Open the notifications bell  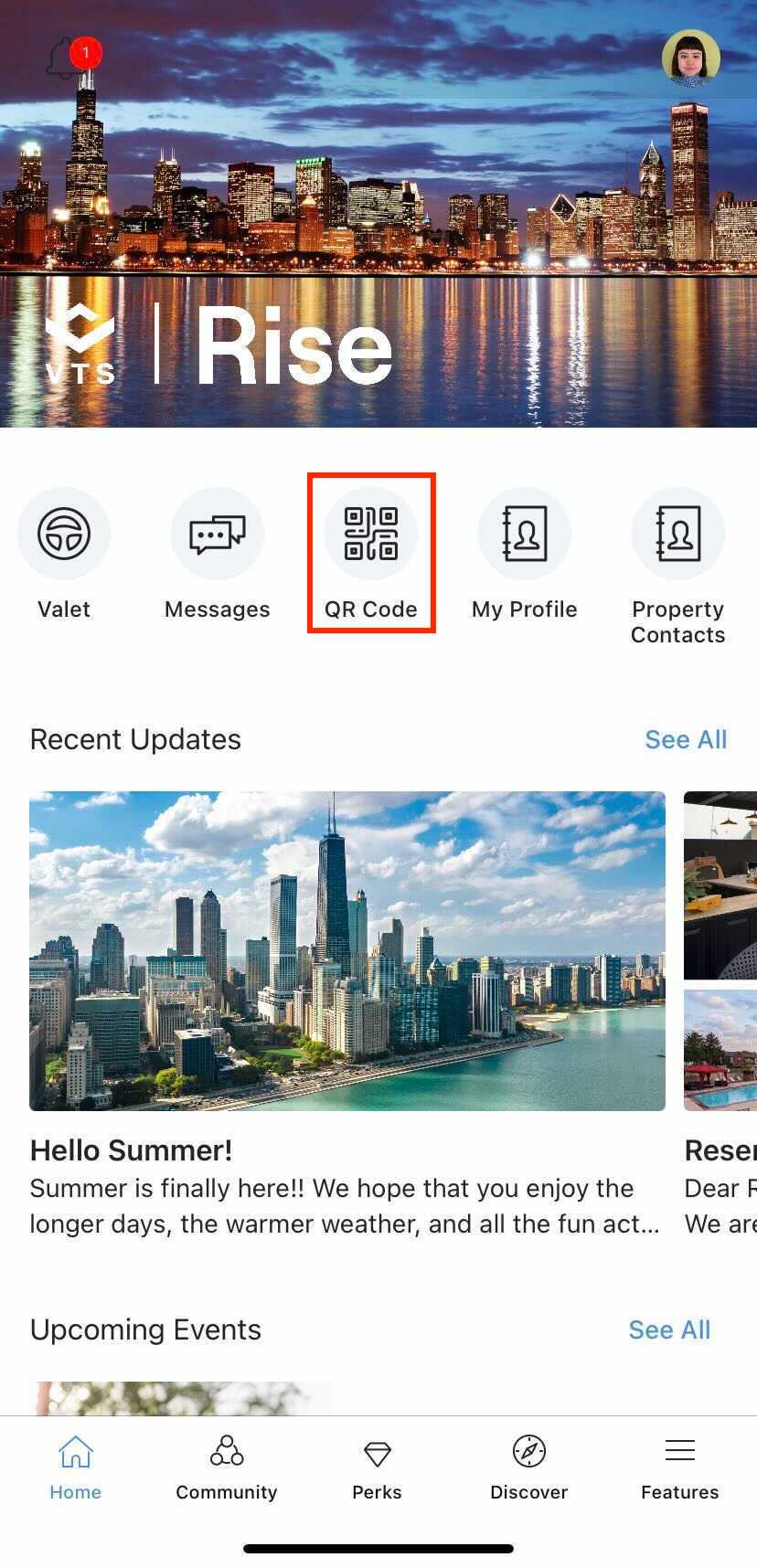tap(64, 58)
